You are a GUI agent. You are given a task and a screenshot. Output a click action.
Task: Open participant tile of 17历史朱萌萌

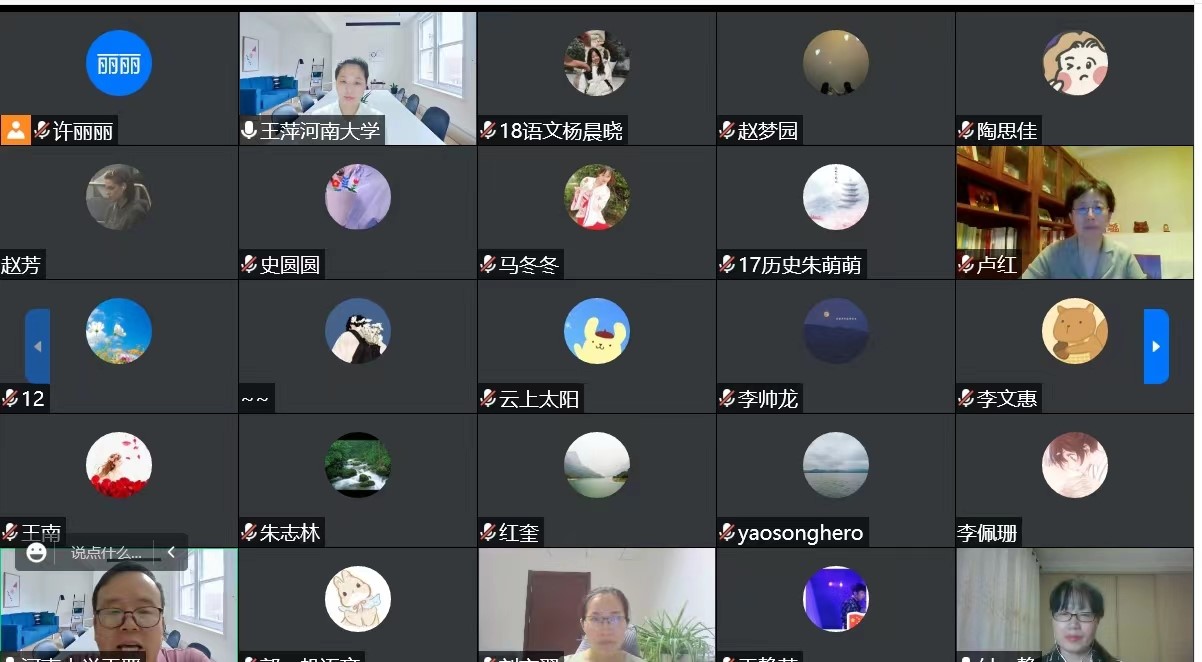click(x=835, y=212)
